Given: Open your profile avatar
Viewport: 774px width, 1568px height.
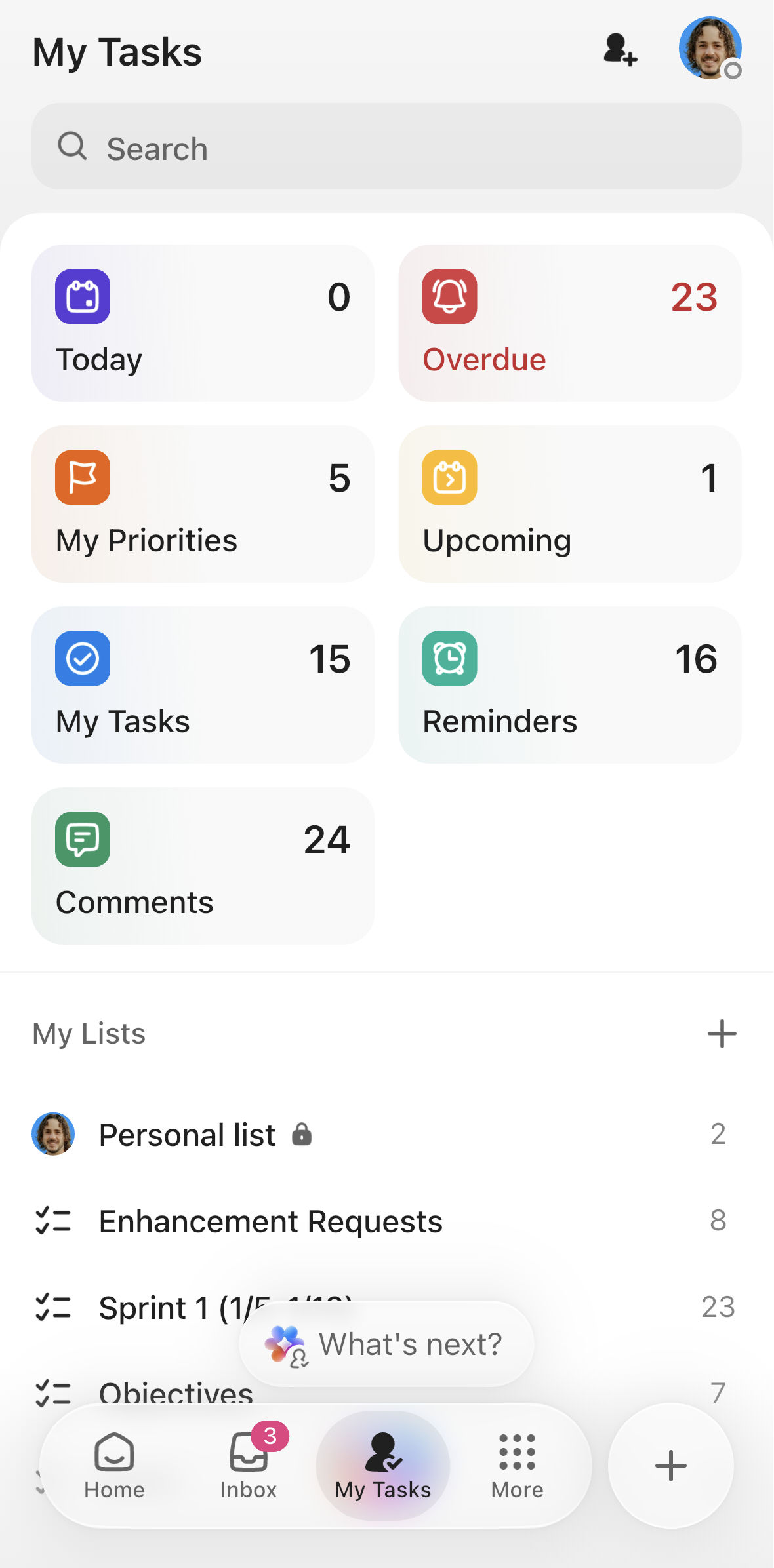Looking at the screenshot, I should click(x=711, y=49).
